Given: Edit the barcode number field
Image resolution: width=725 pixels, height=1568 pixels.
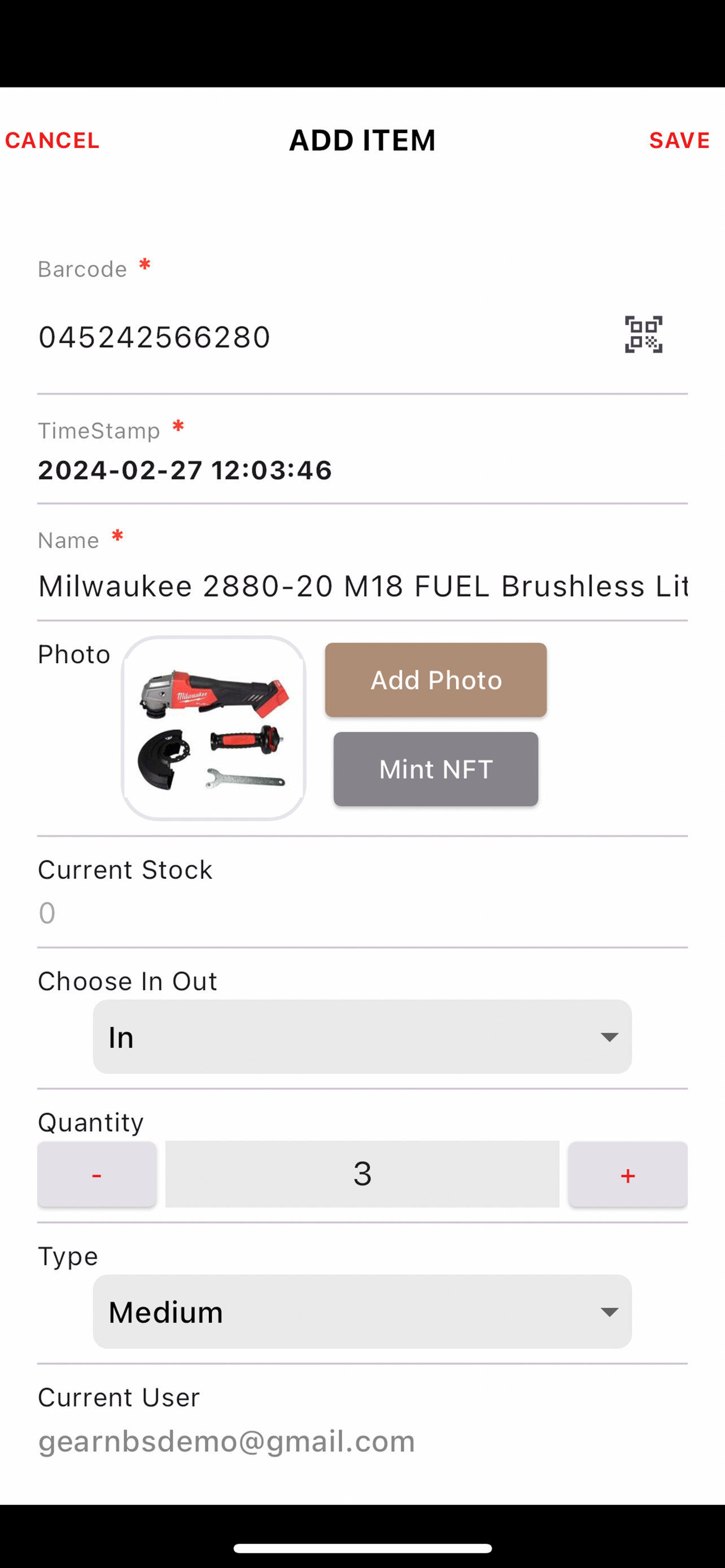Looking at the screenshot, I should click(x=304, y=337).
